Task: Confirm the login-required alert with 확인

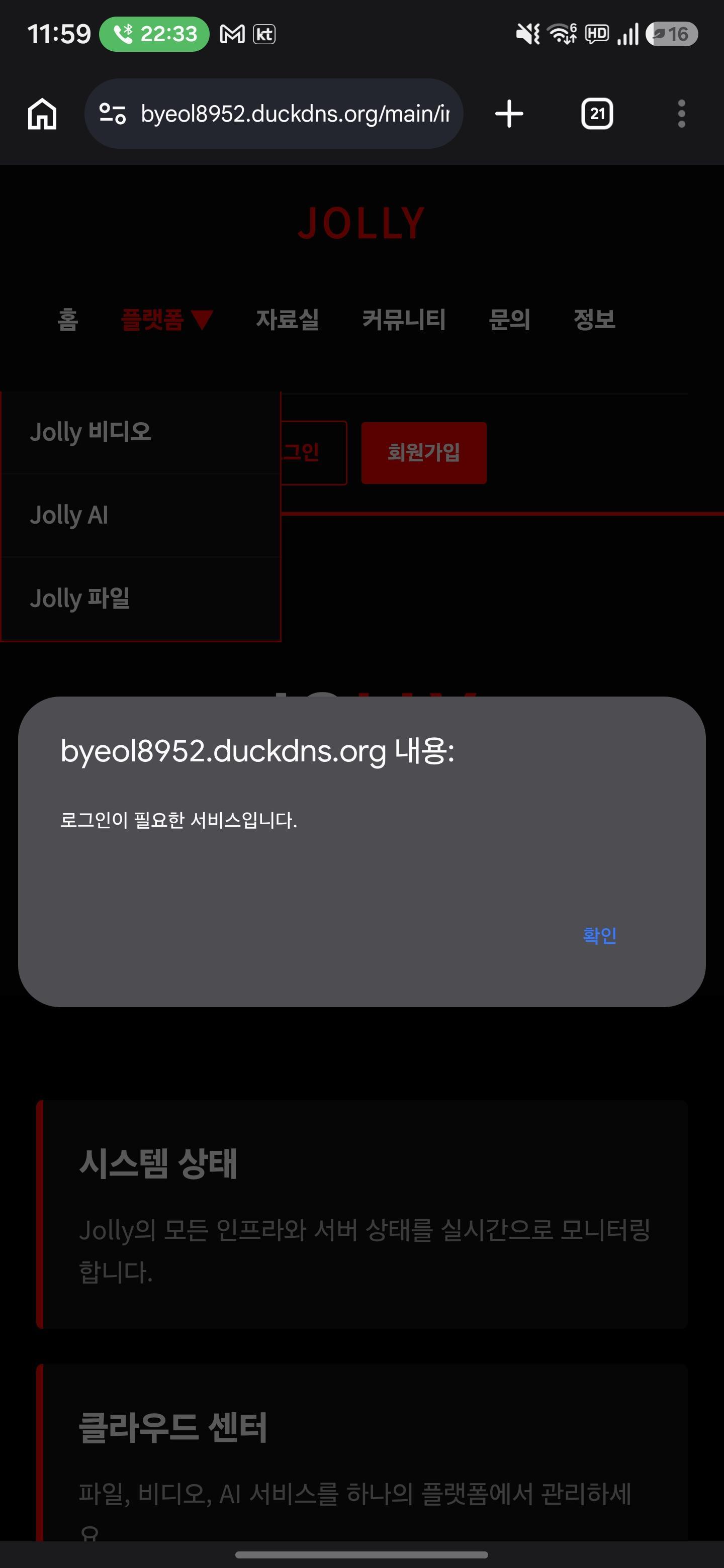Action: [599, 935]
